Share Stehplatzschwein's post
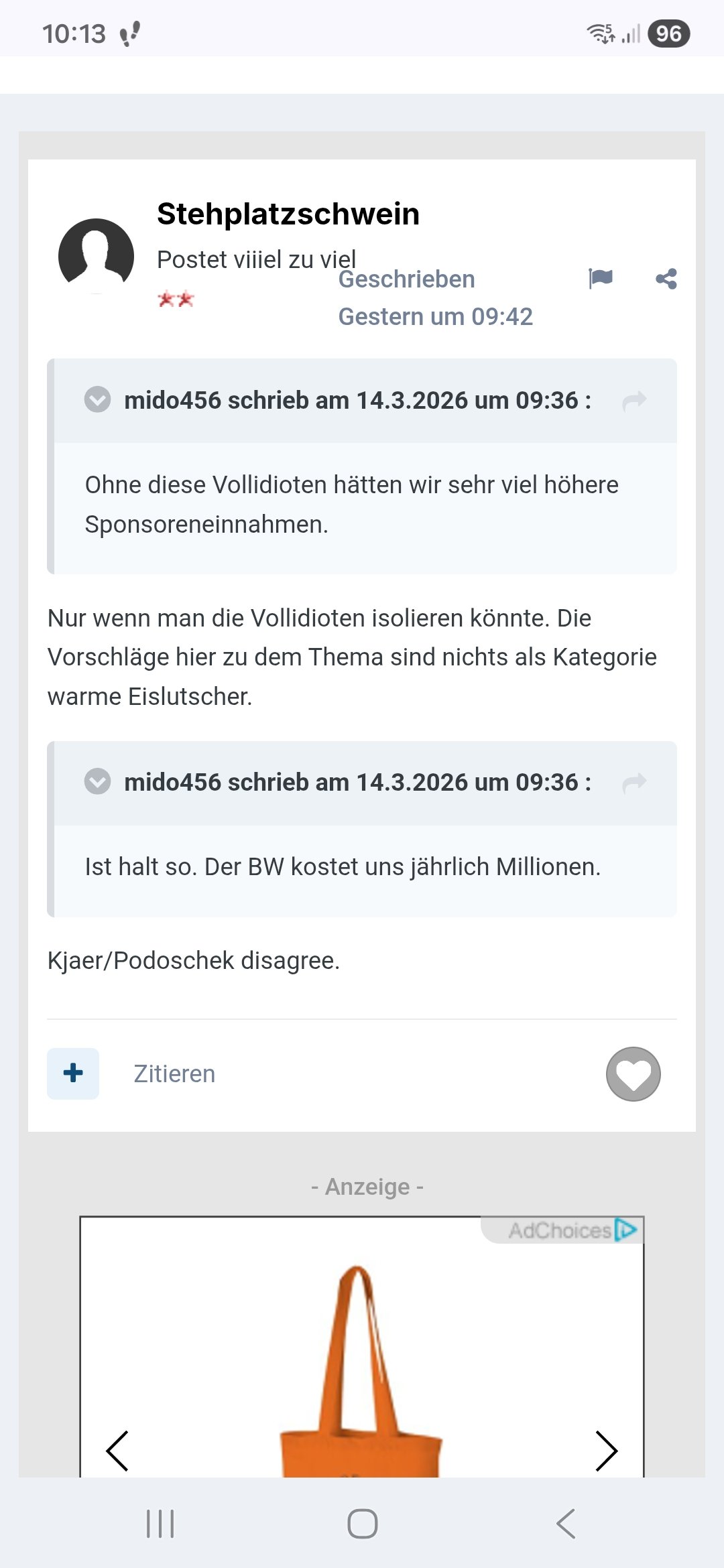This screenshot has width=724, height=1568. 666,279
